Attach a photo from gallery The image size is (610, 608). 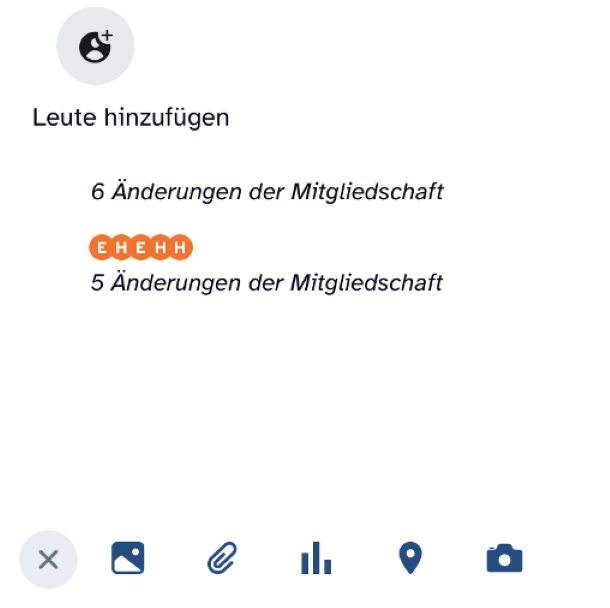coord(128,558)
